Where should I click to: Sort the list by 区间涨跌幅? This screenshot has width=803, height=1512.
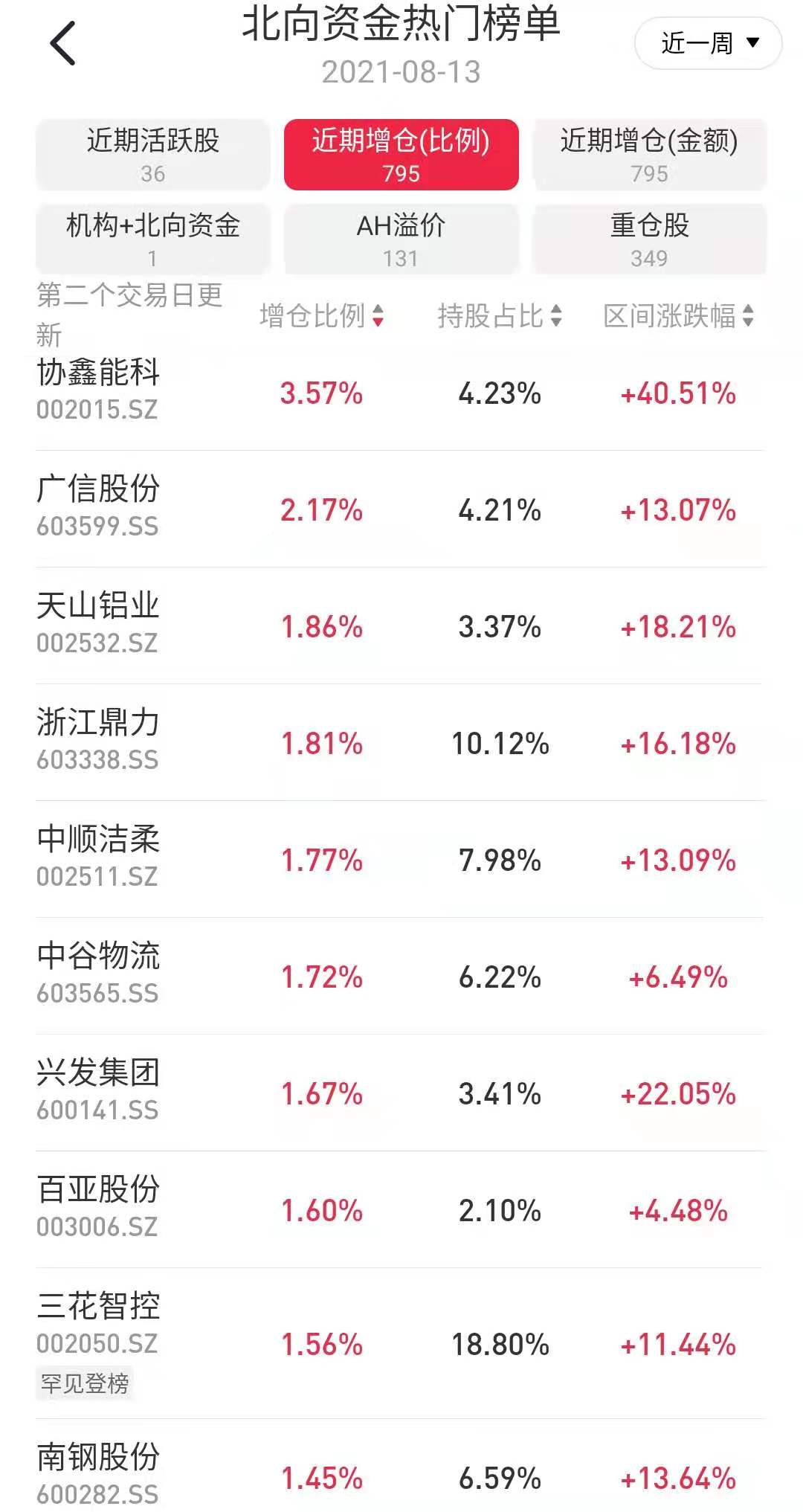click(x=679, y=316)
